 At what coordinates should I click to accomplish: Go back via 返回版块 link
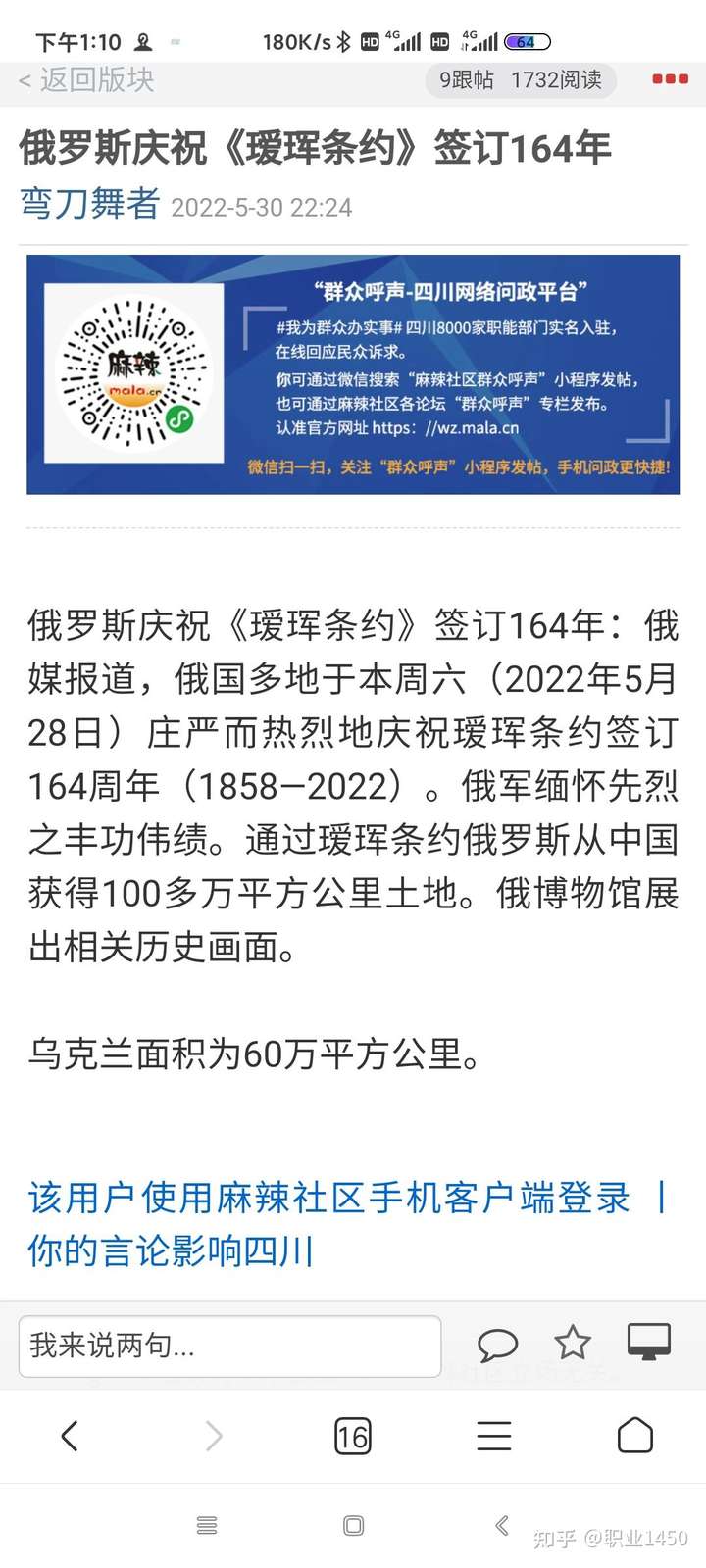[x=86, y=80]
